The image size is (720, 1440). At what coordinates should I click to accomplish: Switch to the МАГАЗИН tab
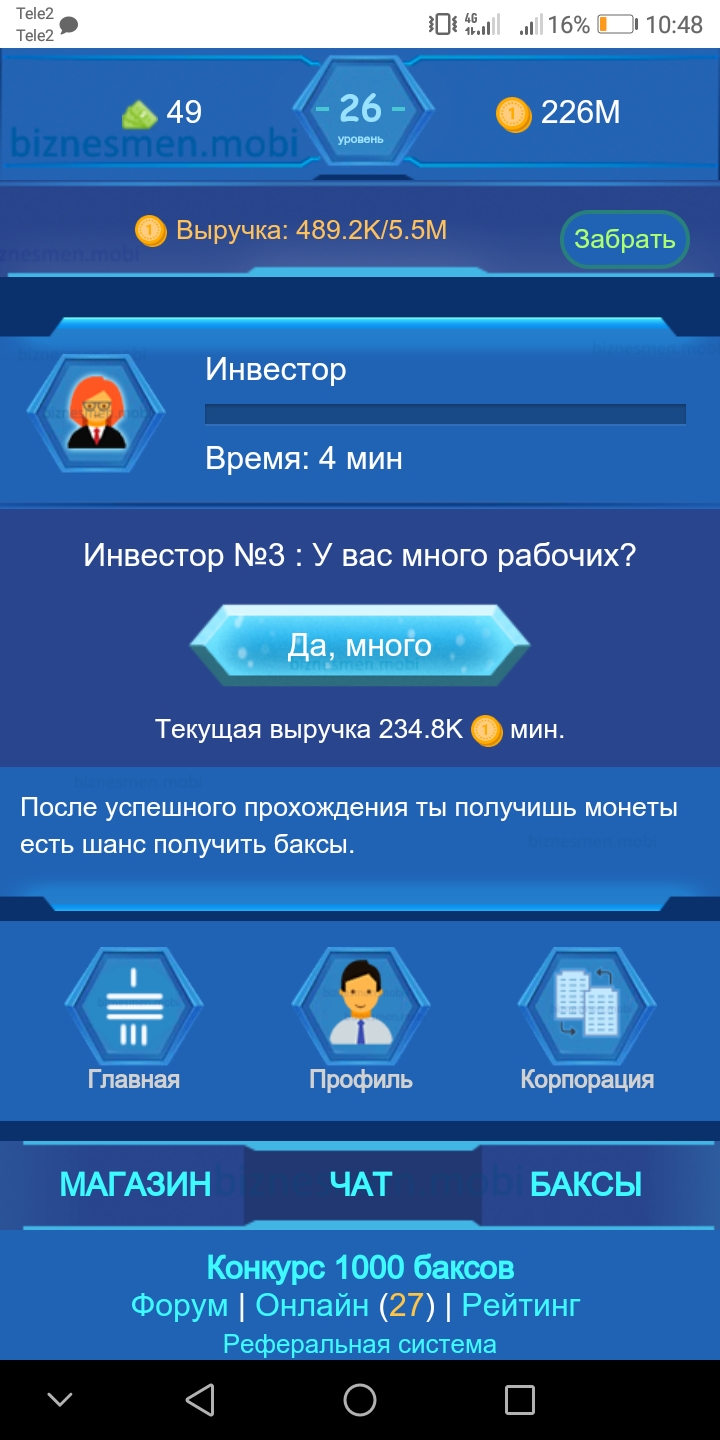point(135,1185)
